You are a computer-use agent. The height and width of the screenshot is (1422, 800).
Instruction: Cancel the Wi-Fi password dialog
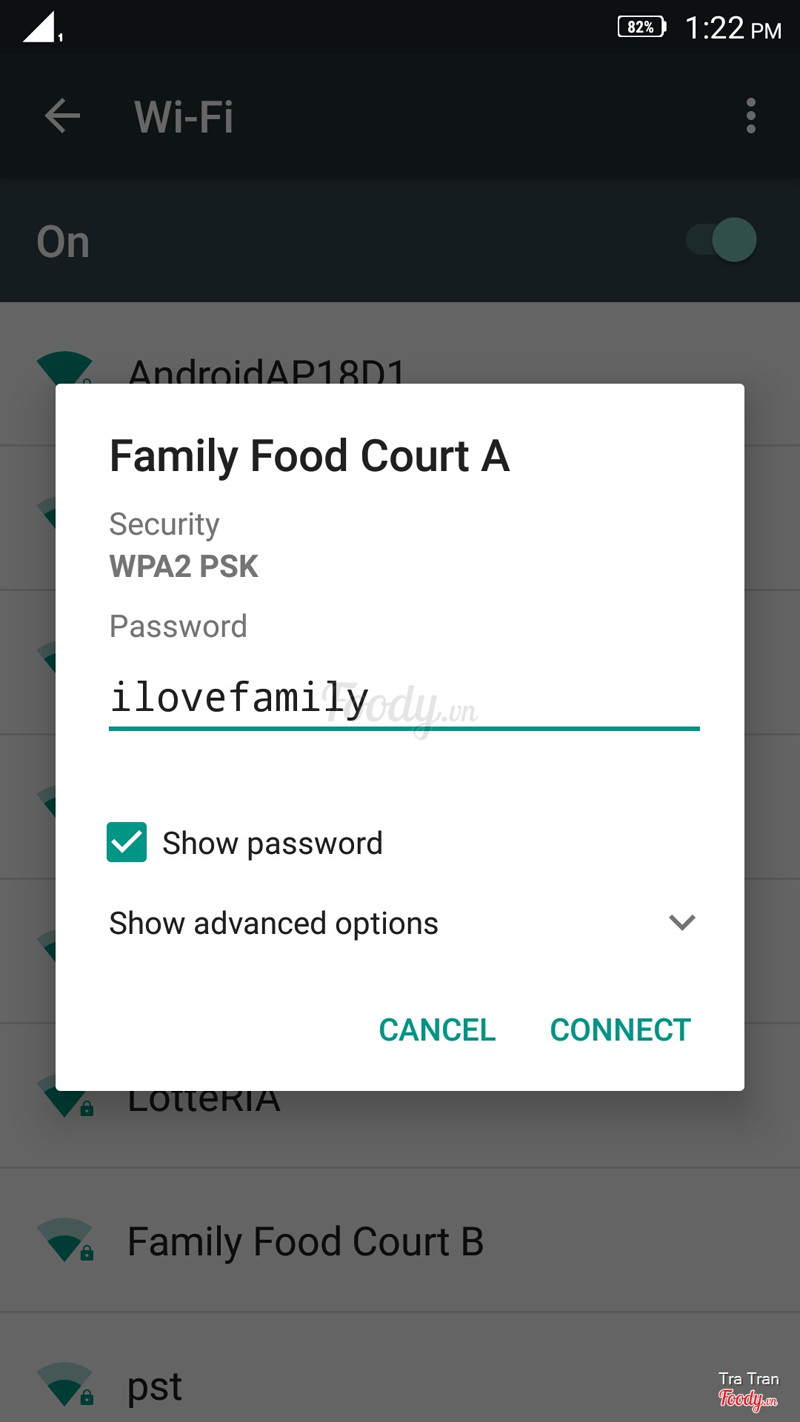(x=437, y=1030)
